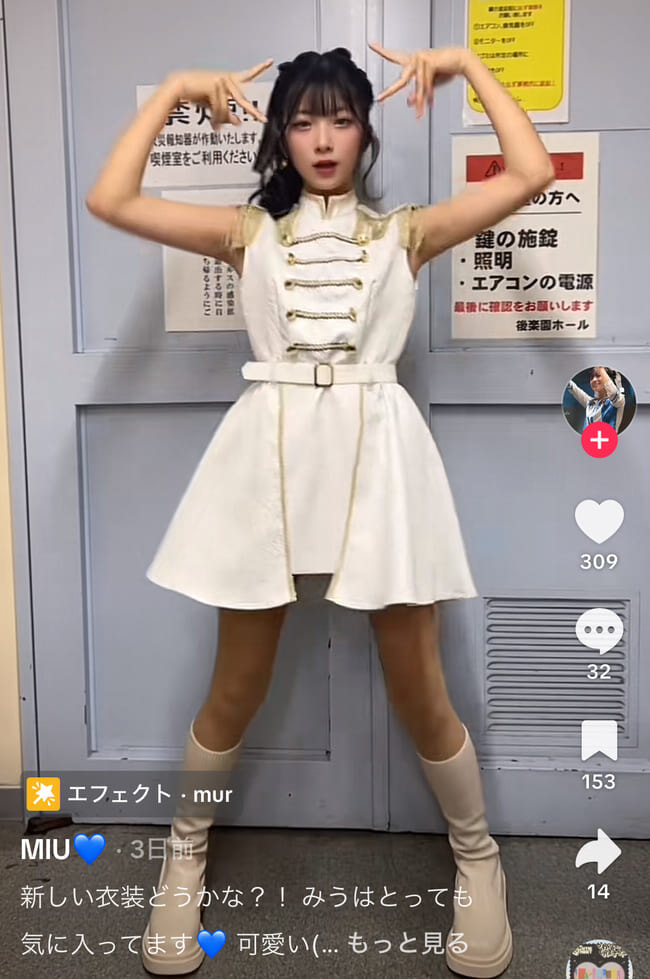Open the エフェクト · mur effect tag
Image resolution: width=650 pixels, height=979 pixels.
pyautogui.click(x=130, y=794)
